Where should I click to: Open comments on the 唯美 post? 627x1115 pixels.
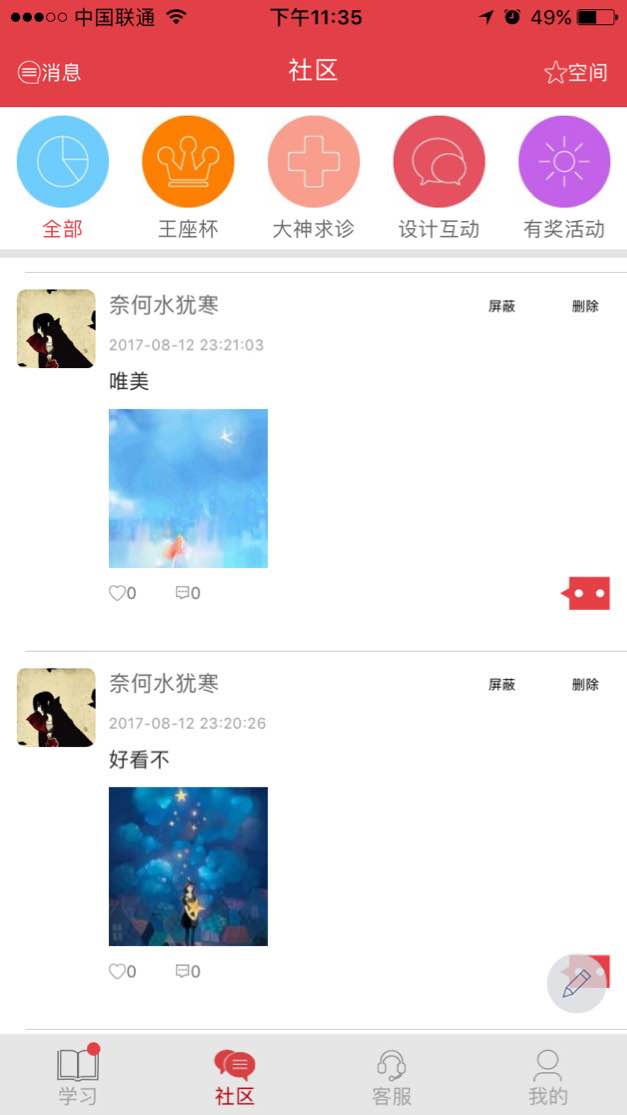187,593
